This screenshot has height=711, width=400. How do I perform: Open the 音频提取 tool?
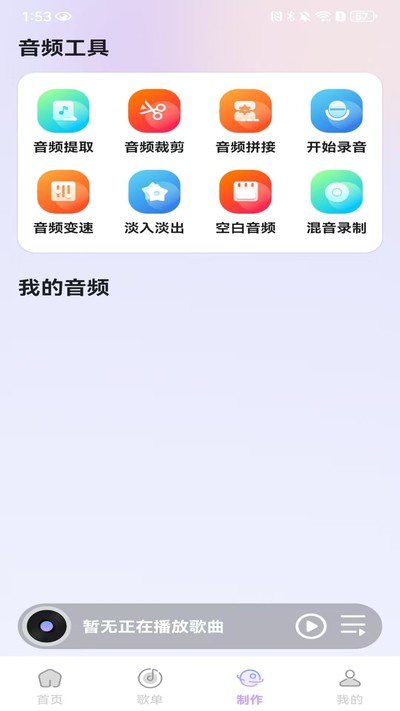[x=63, y=121]
